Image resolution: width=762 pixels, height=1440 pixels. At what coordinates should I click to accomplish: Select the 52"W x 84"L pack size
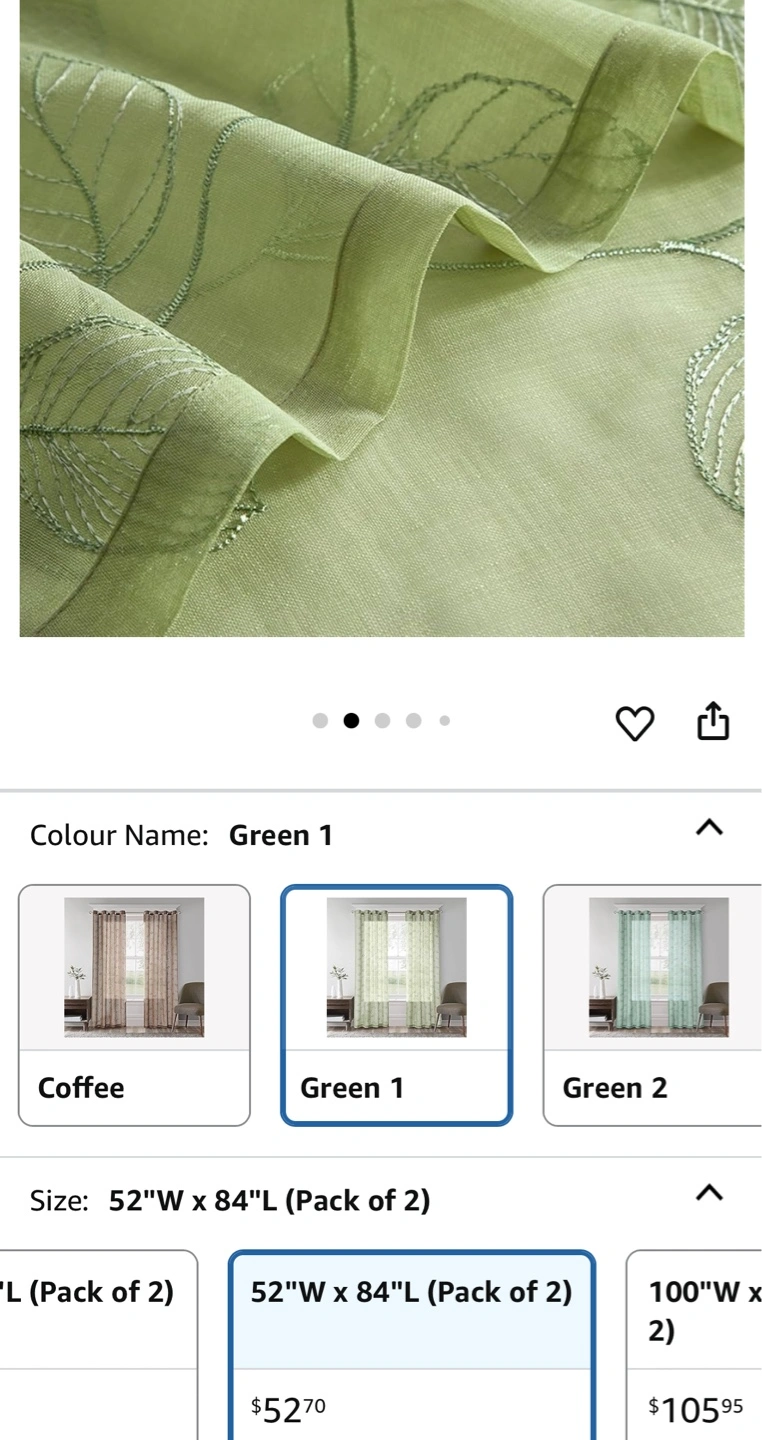coord(412,1345)
